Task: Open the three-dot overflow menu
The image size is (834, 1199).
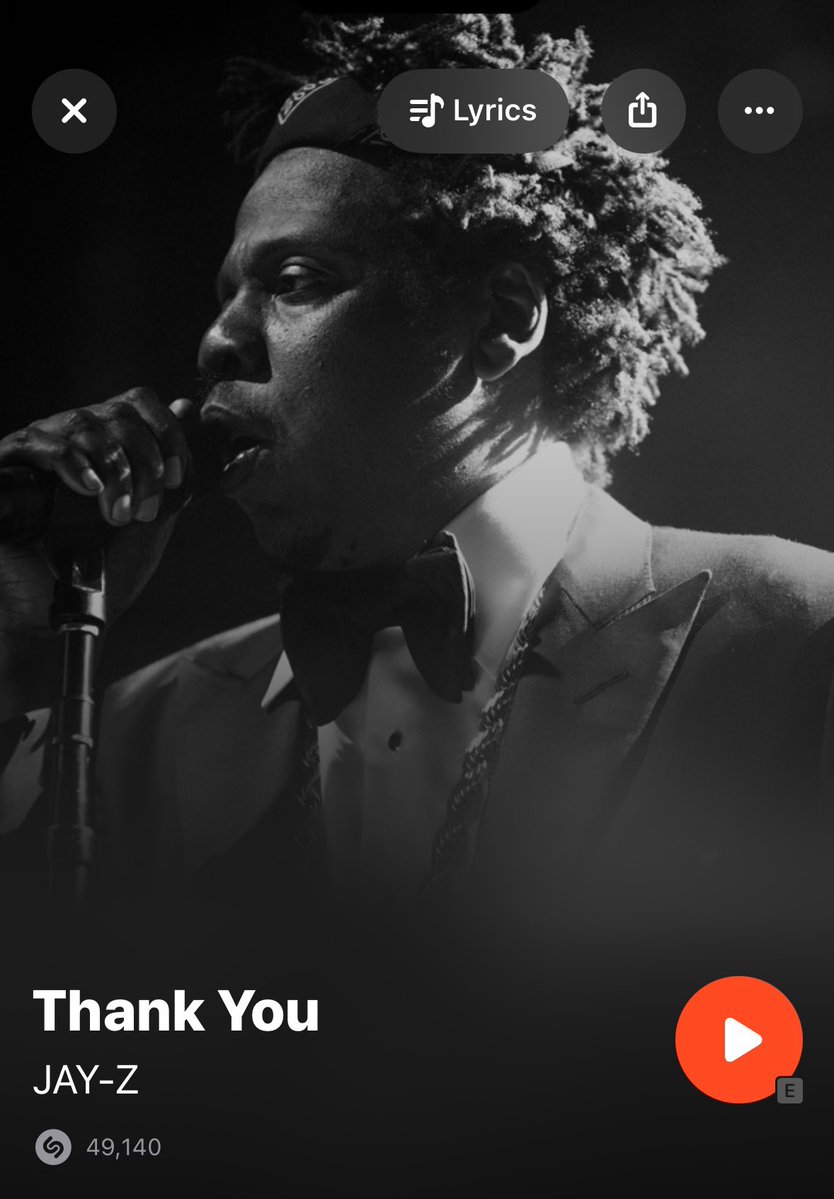Action: (x=760, y=111)
